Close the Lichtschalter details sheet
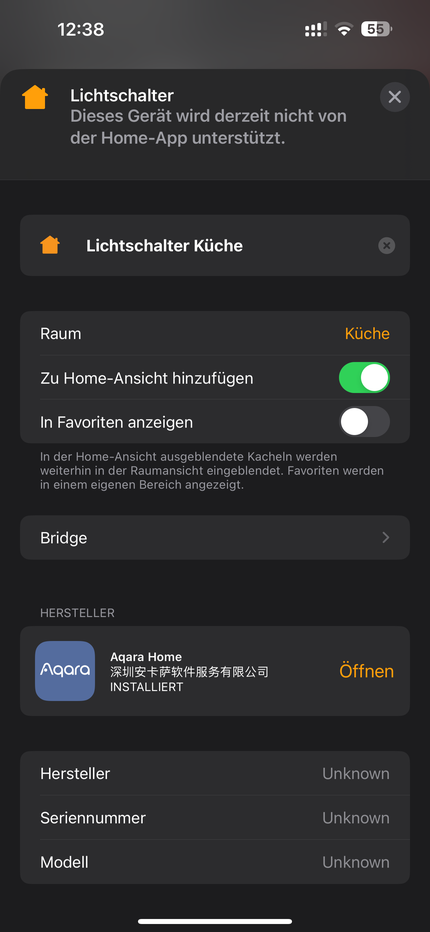This screenshot has width=430, height=932. 394,97
